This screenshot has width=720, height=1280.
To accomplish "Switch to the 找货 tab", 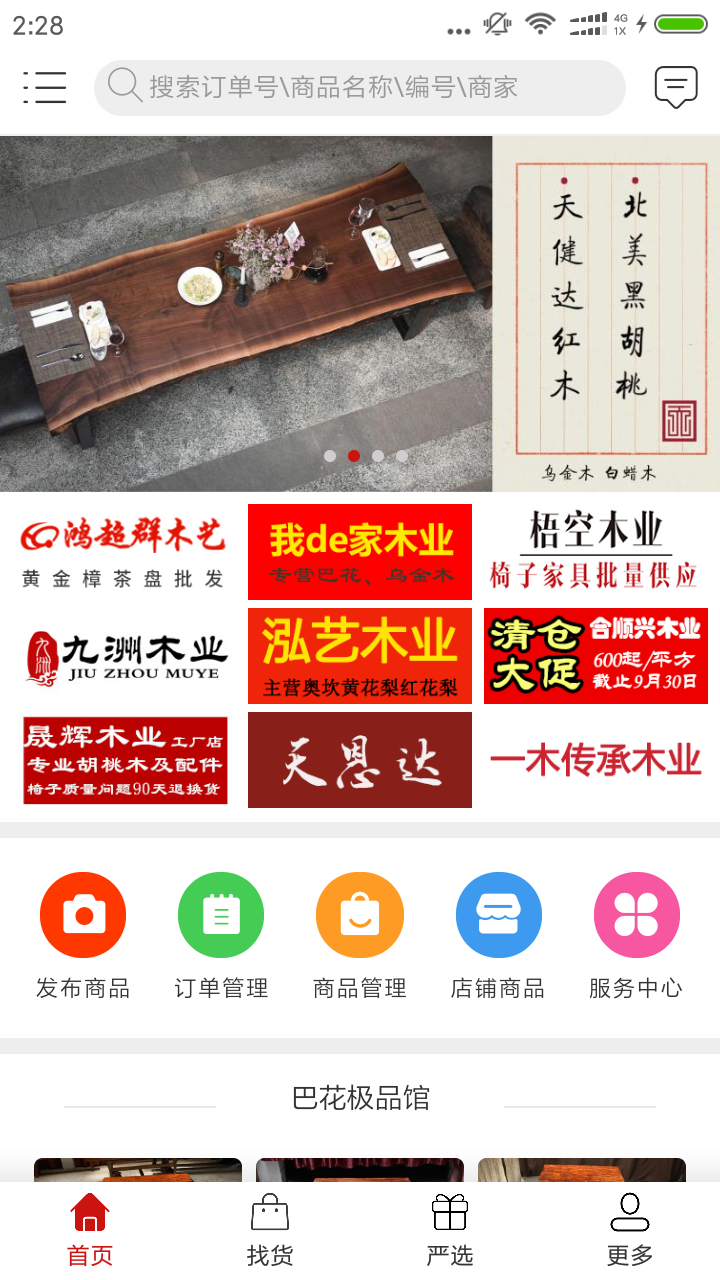I will tap(270, 1231).
